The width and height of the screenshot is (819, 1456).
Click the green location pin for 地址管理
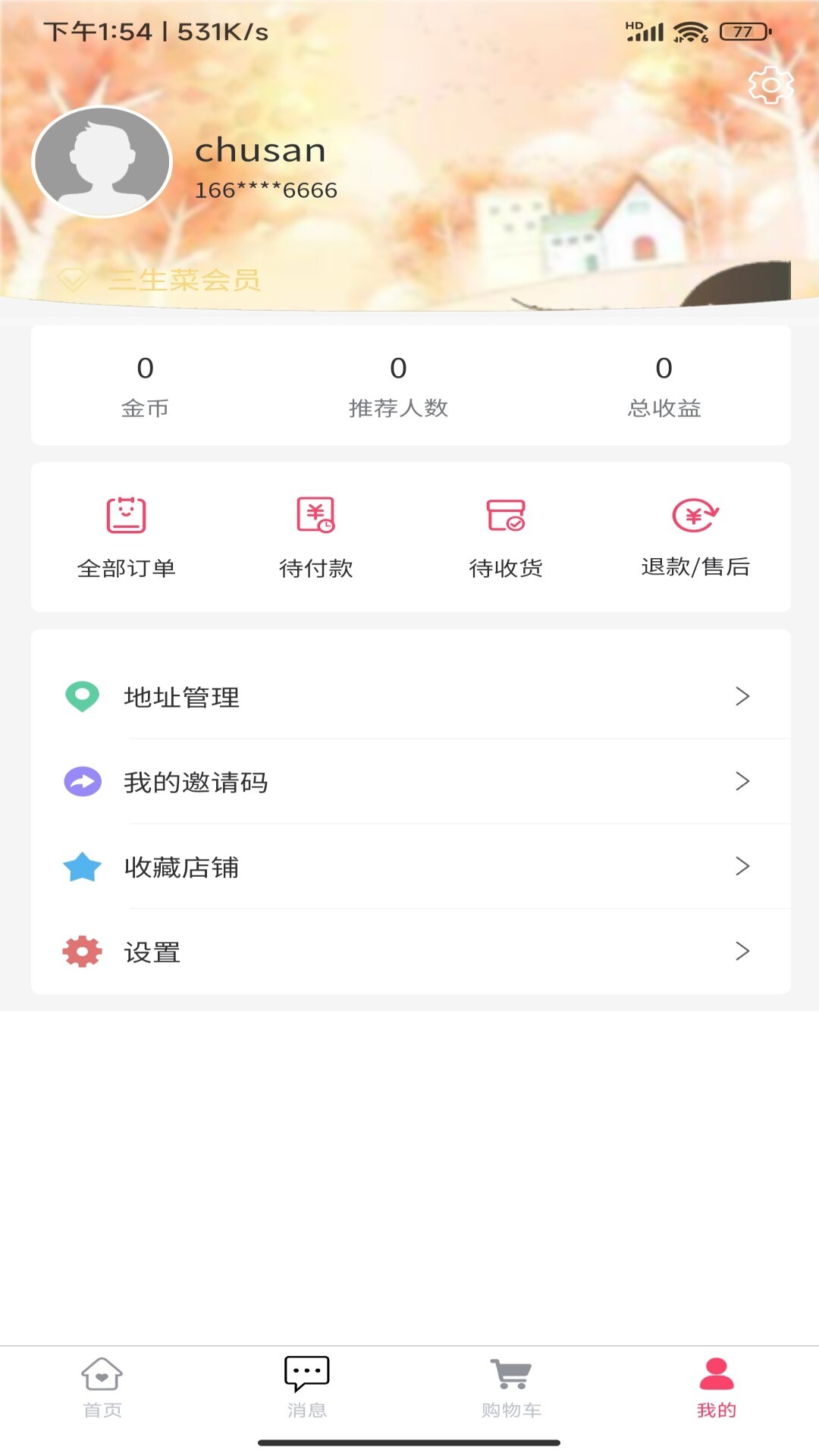[x=80, y=698]
